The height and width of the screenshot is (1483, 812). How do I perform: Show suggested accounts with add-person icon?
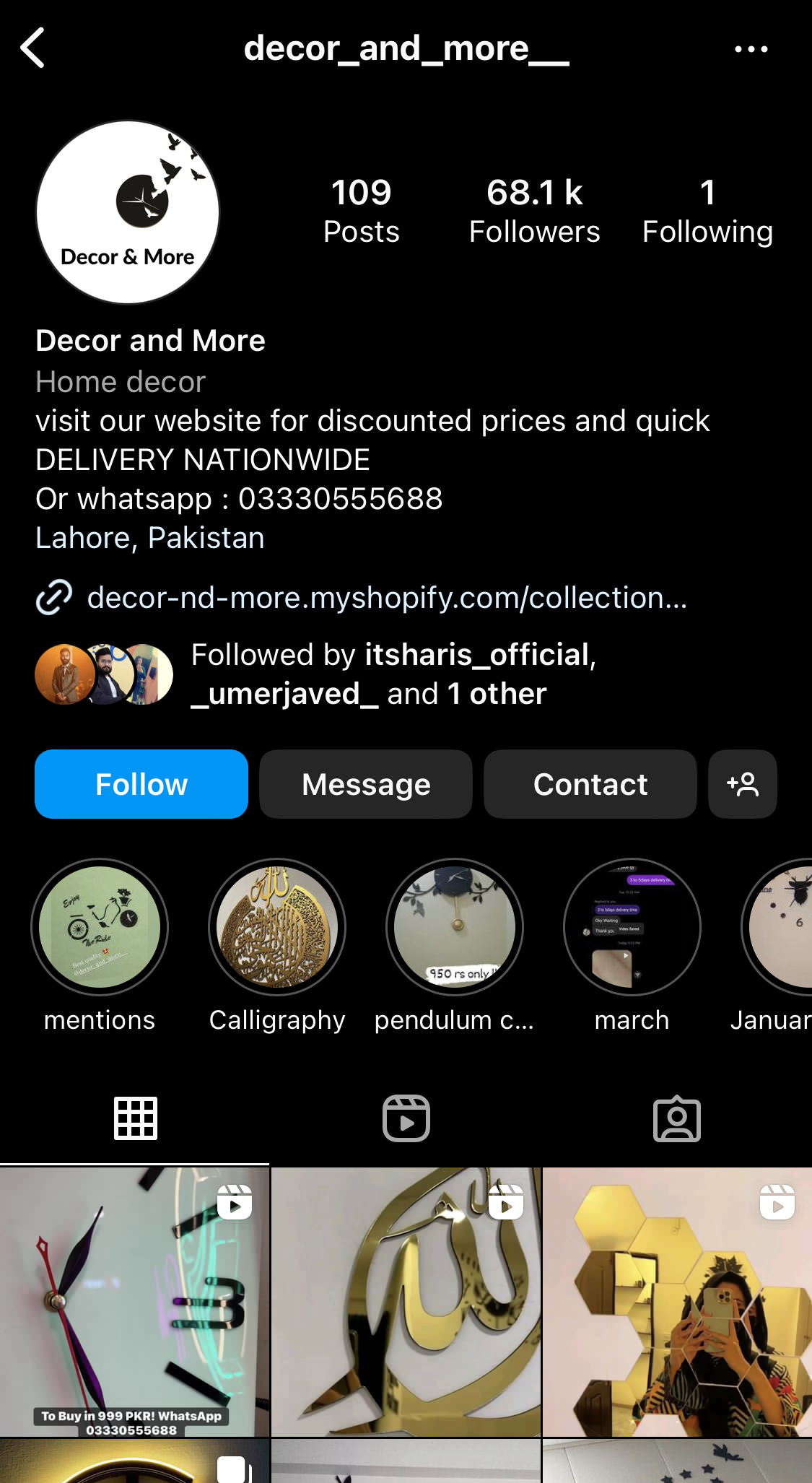coord(742,784)
